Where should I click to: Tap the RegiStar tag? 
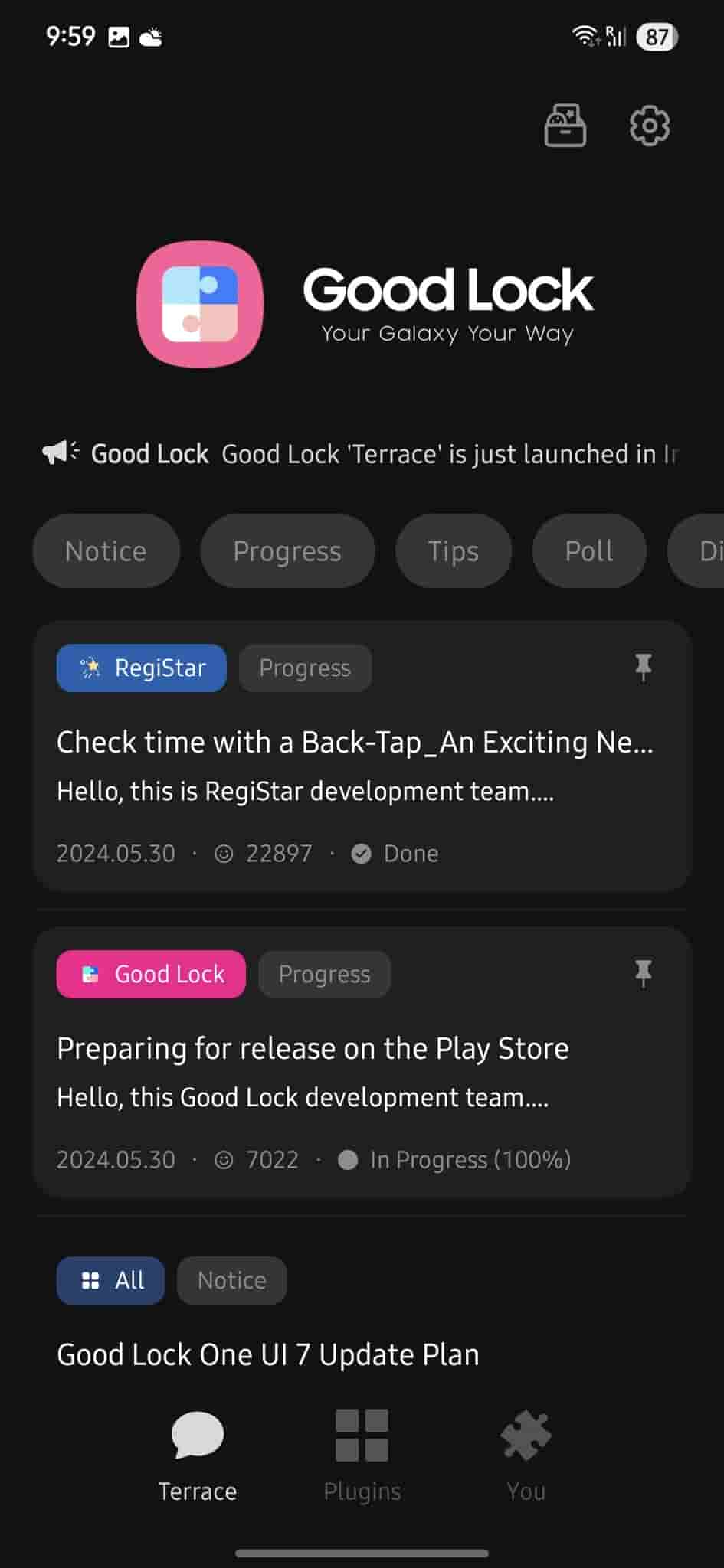(142, 668)
